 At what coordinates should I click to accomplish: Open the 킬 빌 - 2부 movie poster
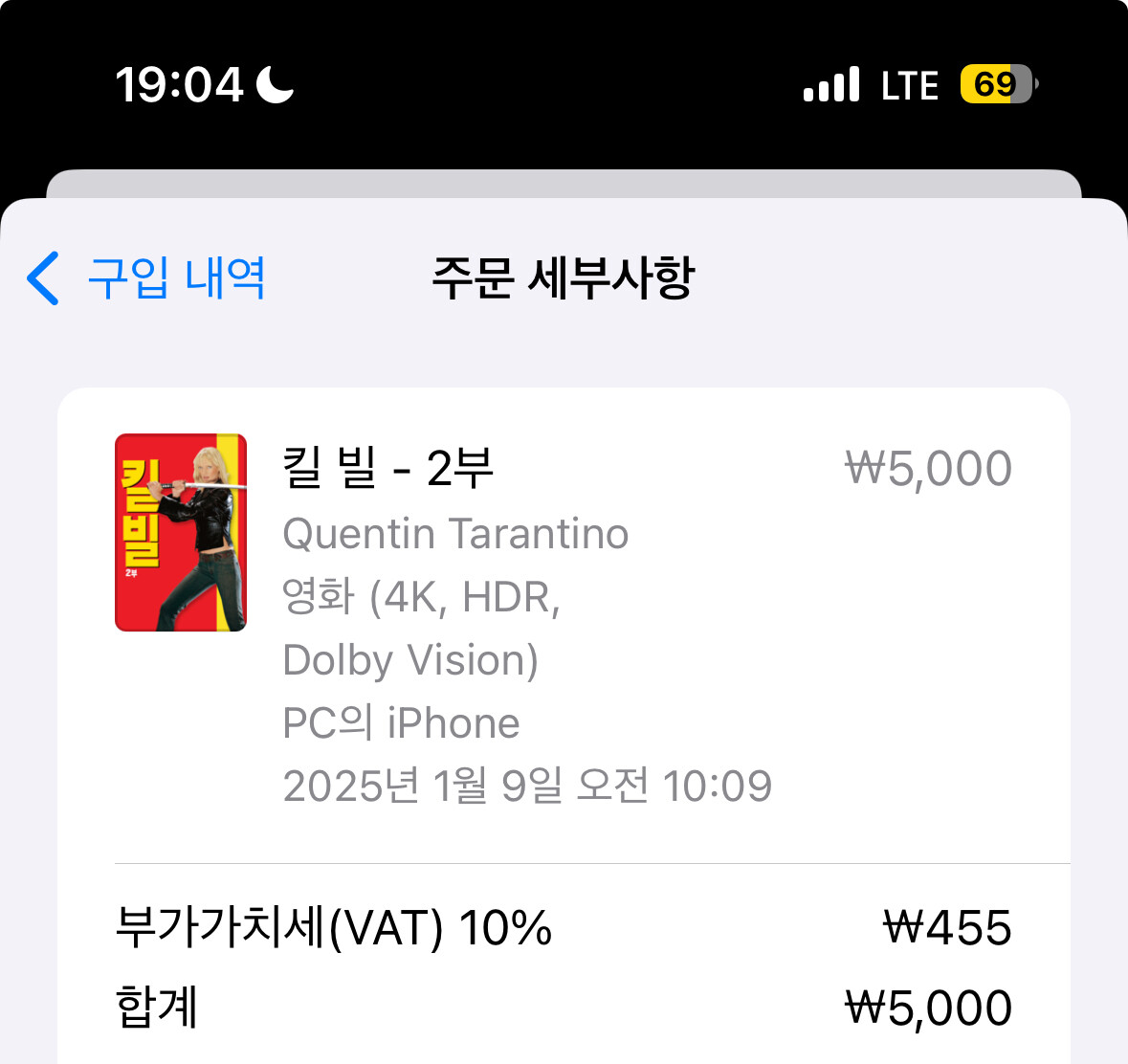[181, 533]
